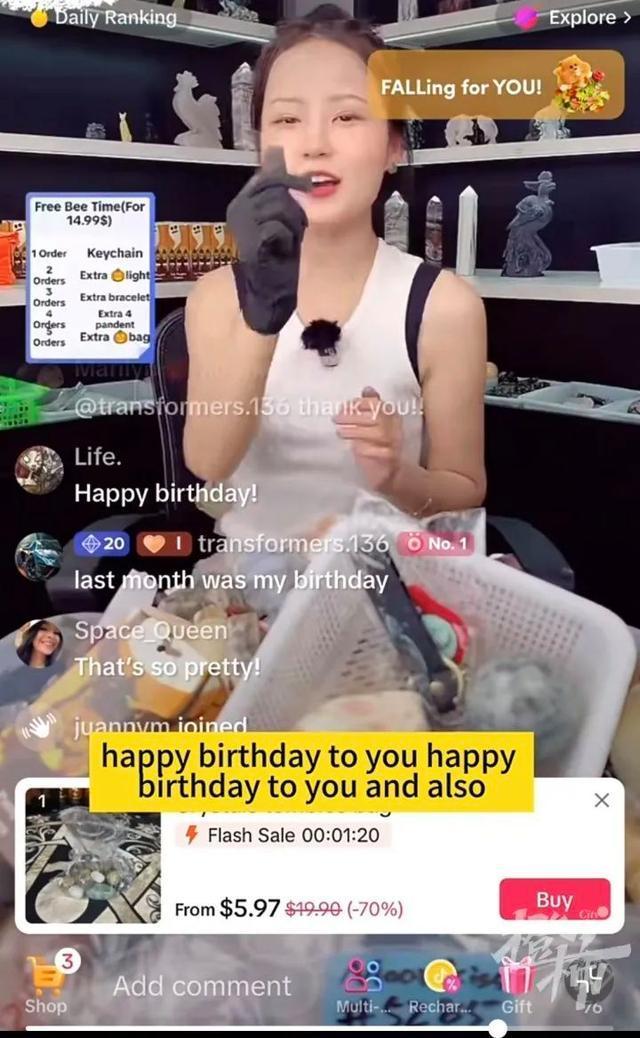
Task: Open the Free Bee Time promo sticker
Action: pos(90,276)
